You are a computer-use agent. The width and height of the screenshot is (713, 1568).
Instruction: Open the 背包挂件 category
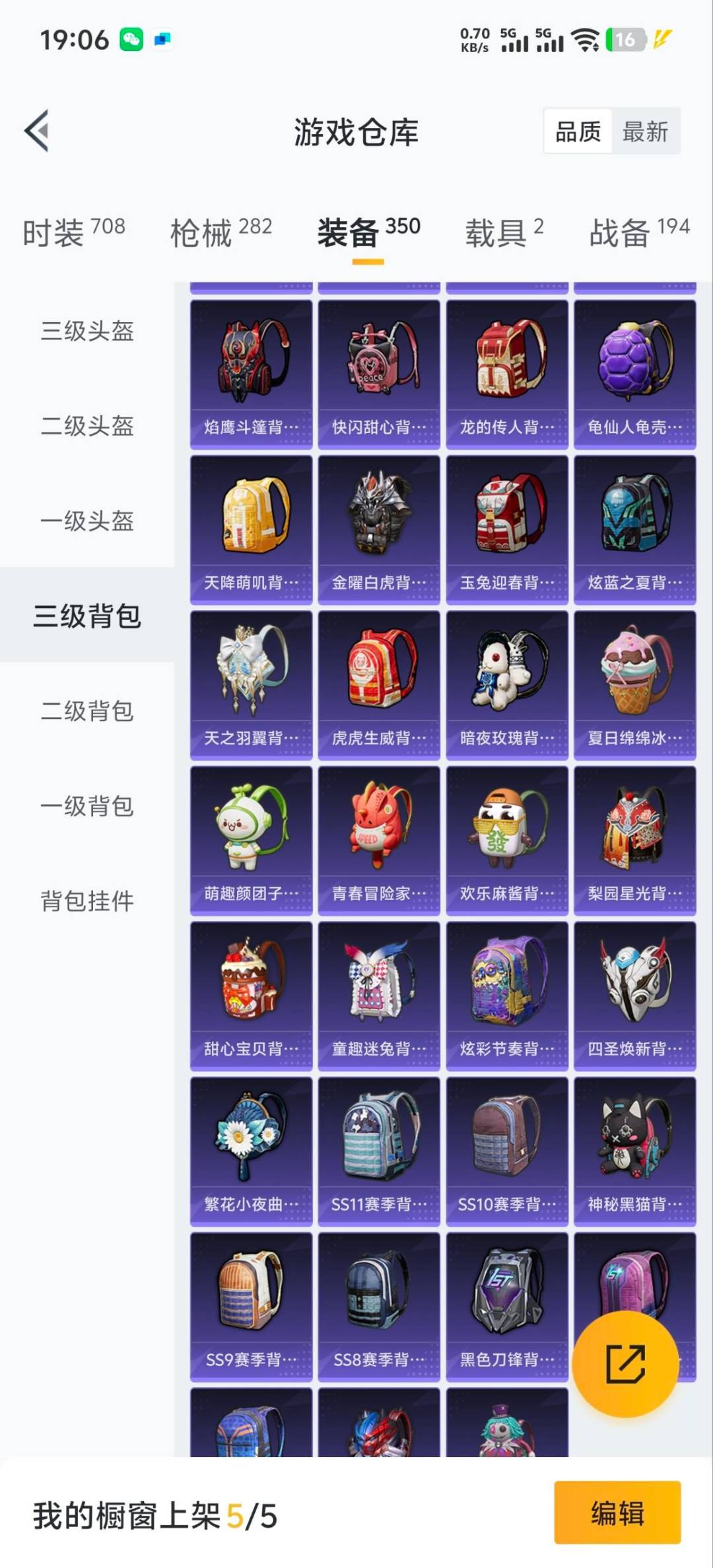coord(85,898)
